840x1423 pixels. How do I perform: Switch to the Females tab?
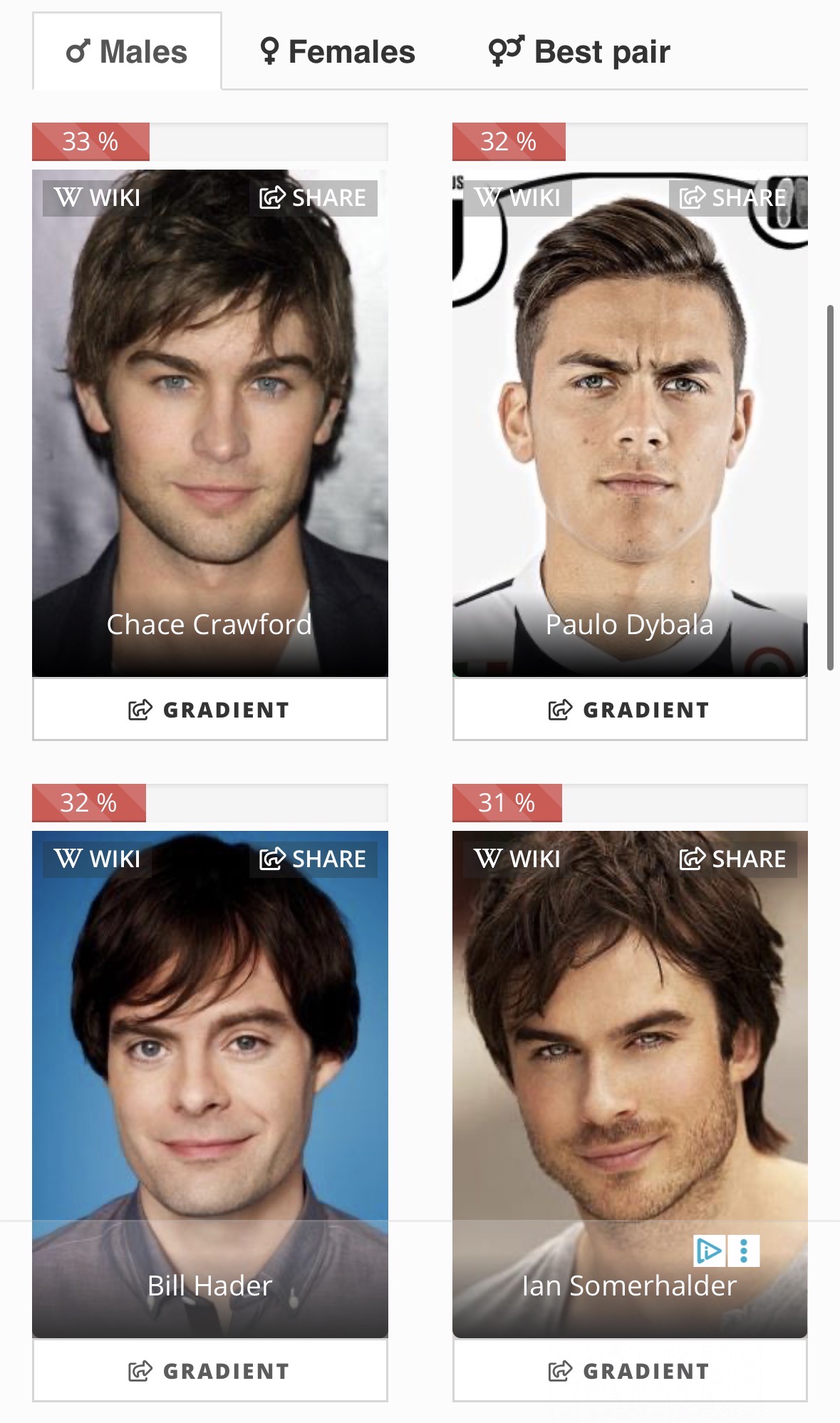pos(338,52)
